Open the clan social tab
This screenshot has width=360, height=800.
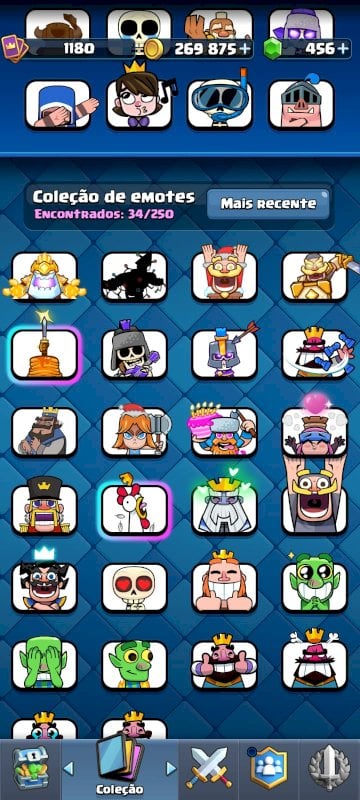(x=268, y=769)
